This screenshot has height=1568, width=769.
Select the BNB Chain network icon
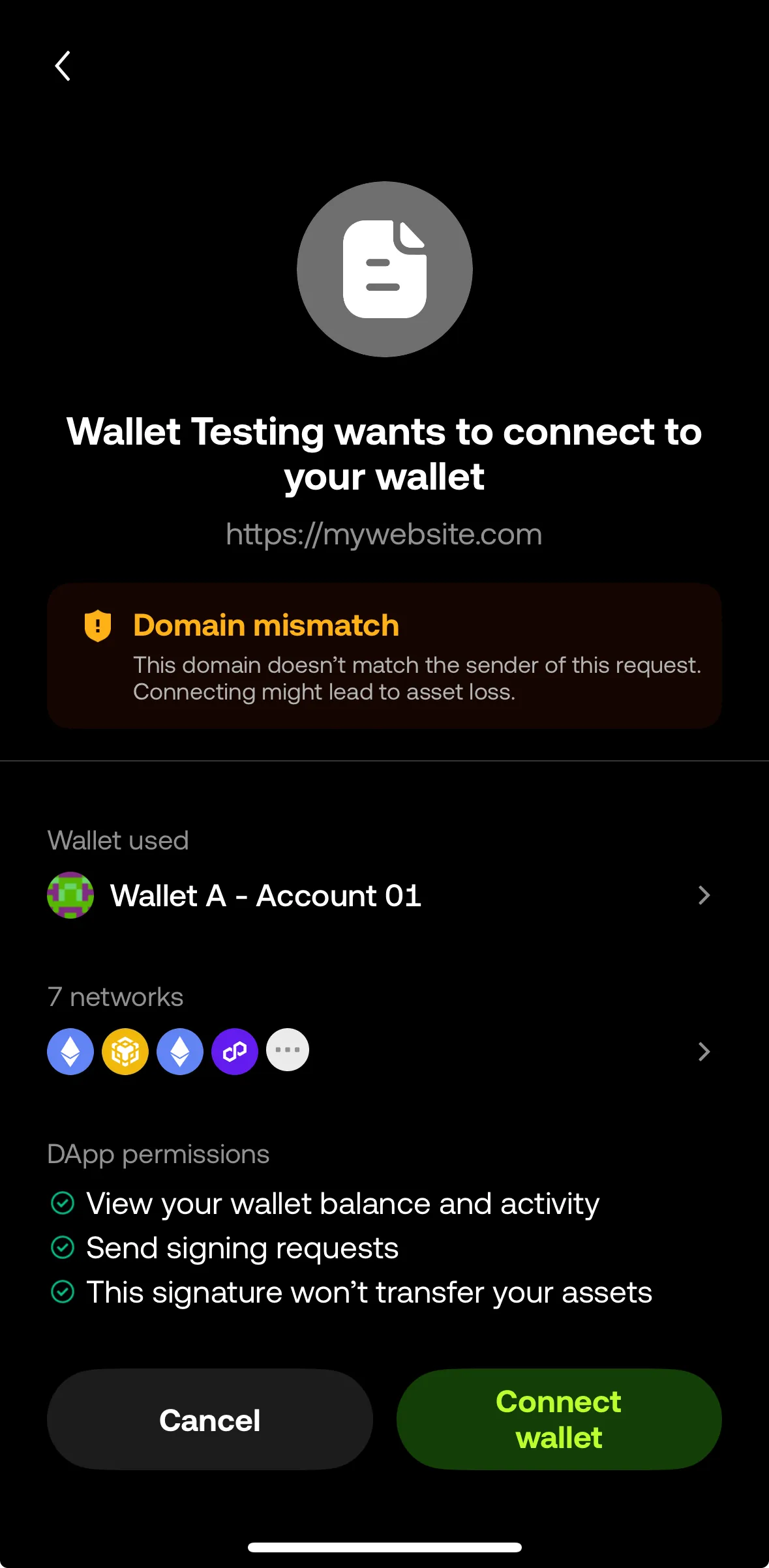(125, 1050)
